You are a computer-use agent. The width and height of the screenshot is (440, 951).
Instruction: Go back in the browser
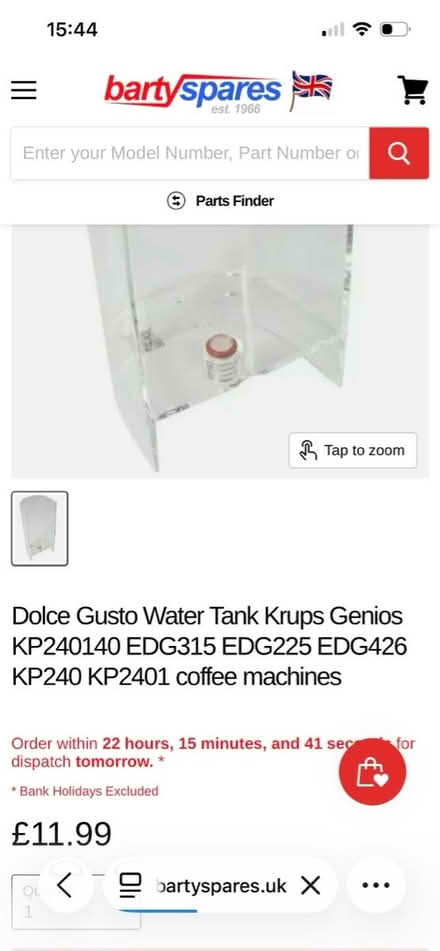[64, 885]
